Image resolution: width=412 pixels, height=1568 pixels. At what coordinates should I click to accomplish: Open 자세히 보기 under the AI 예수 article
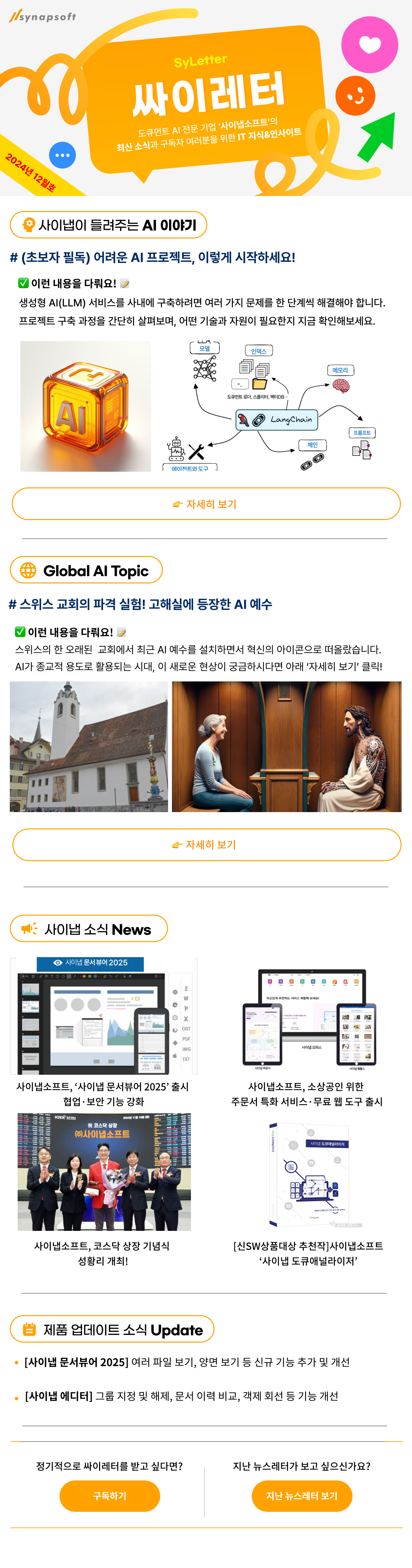tap(206, 844)
